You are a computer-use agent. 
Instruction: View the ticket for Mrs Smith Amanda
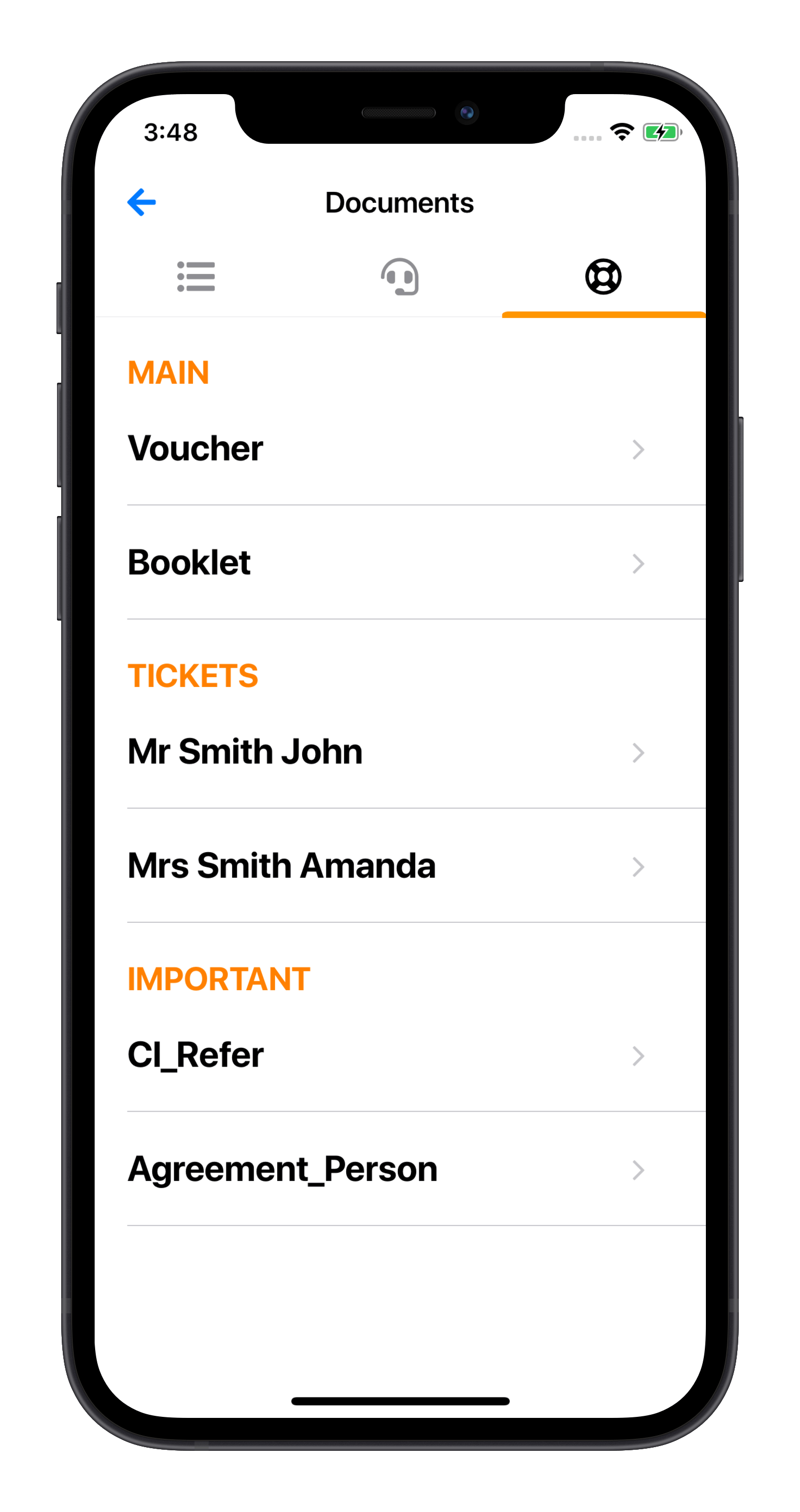click(399, 866)
